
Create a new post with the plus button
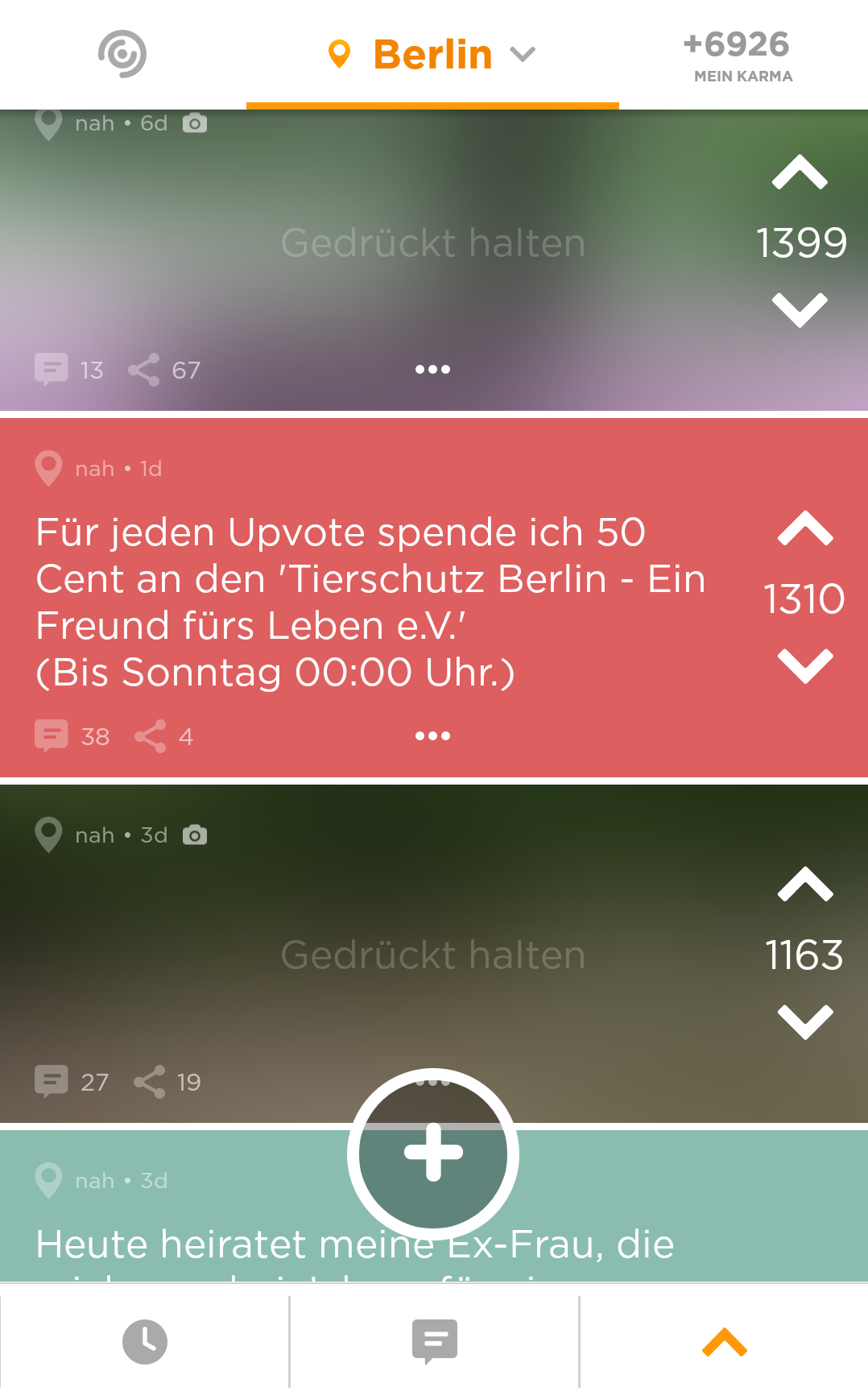point(433,1154)
